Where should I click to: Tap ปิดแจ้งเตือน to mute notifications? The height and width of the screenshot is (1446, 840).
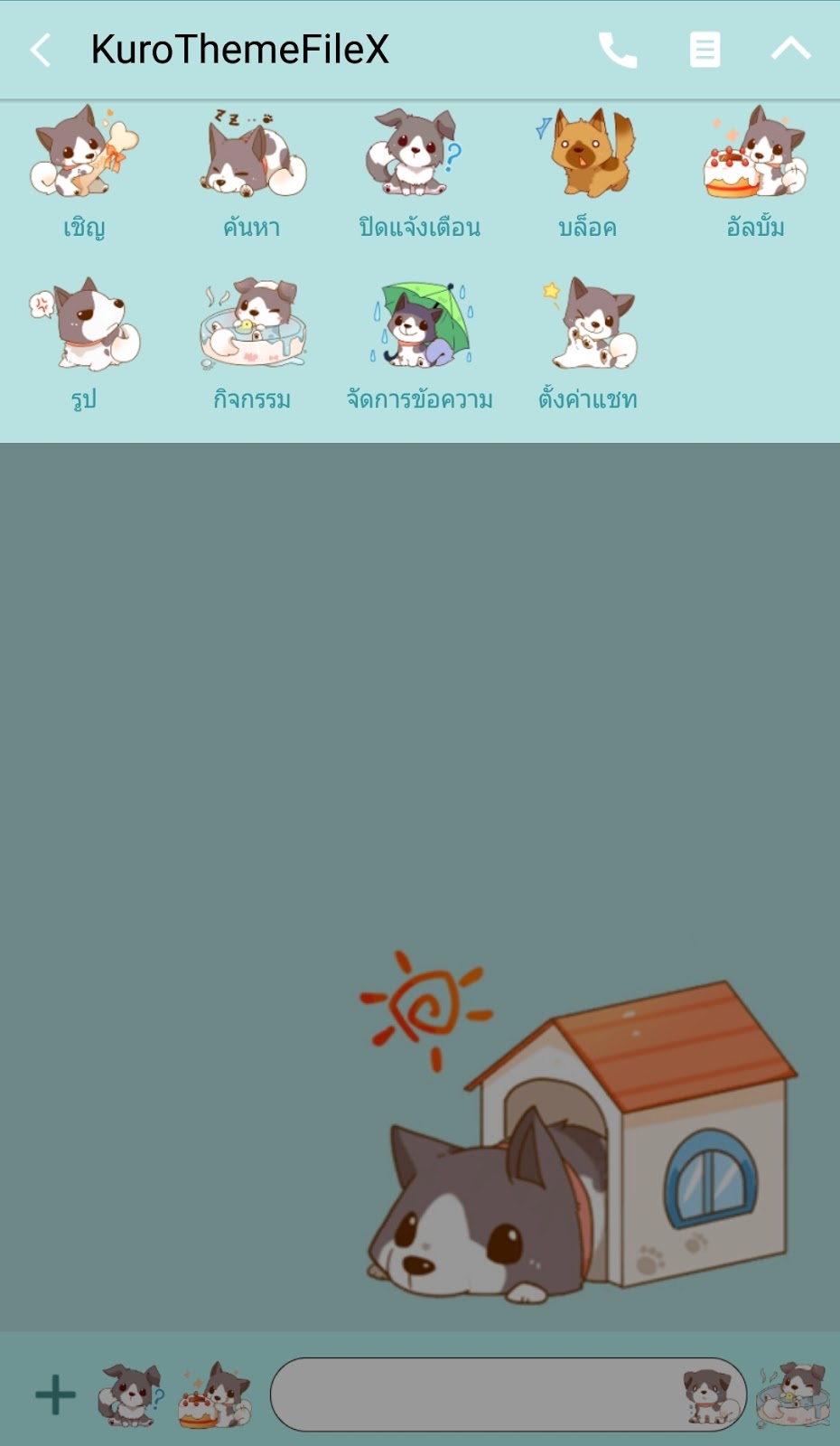pos(419,172)
